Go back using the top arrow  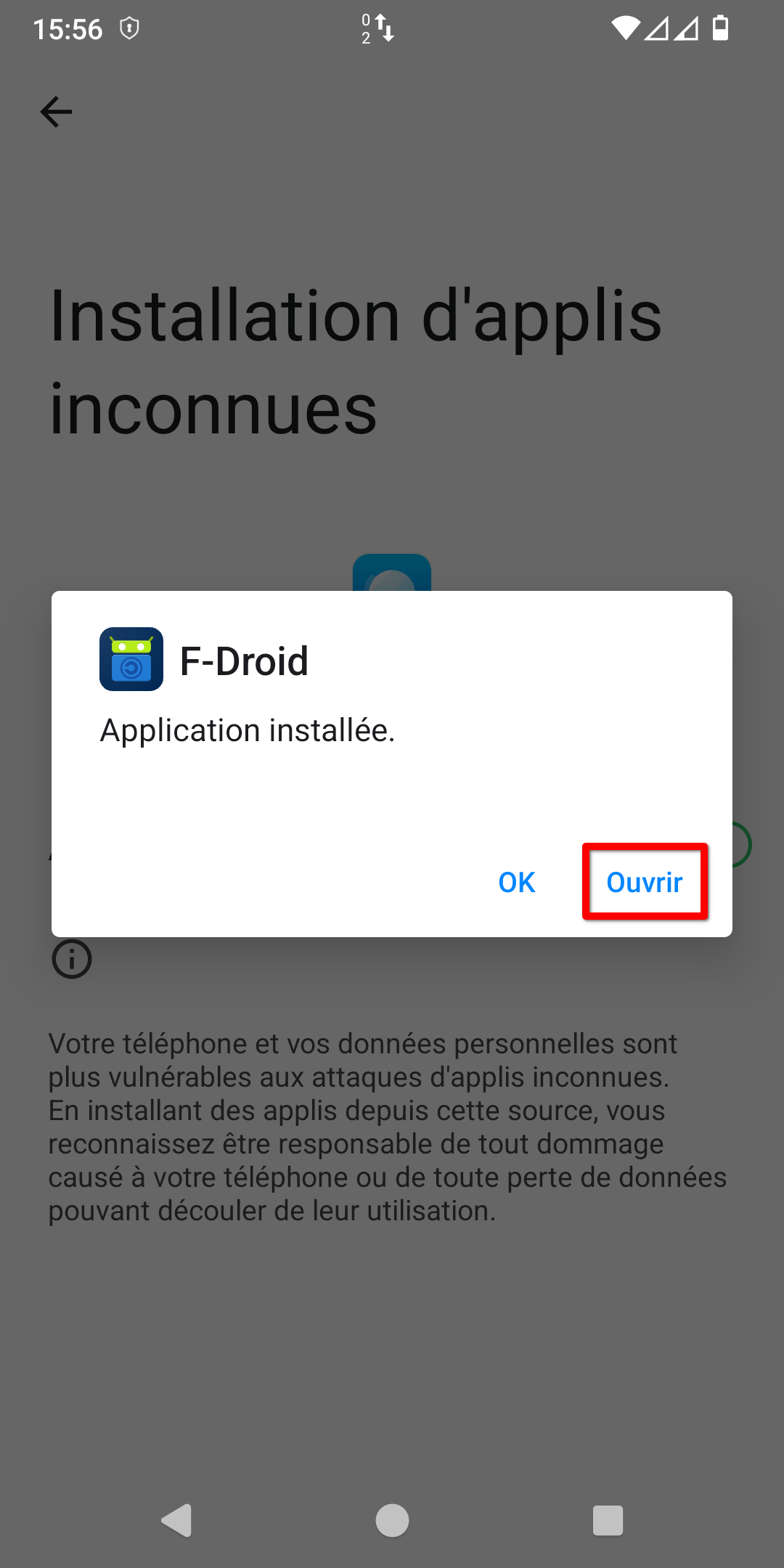click(x=56, y=112)
